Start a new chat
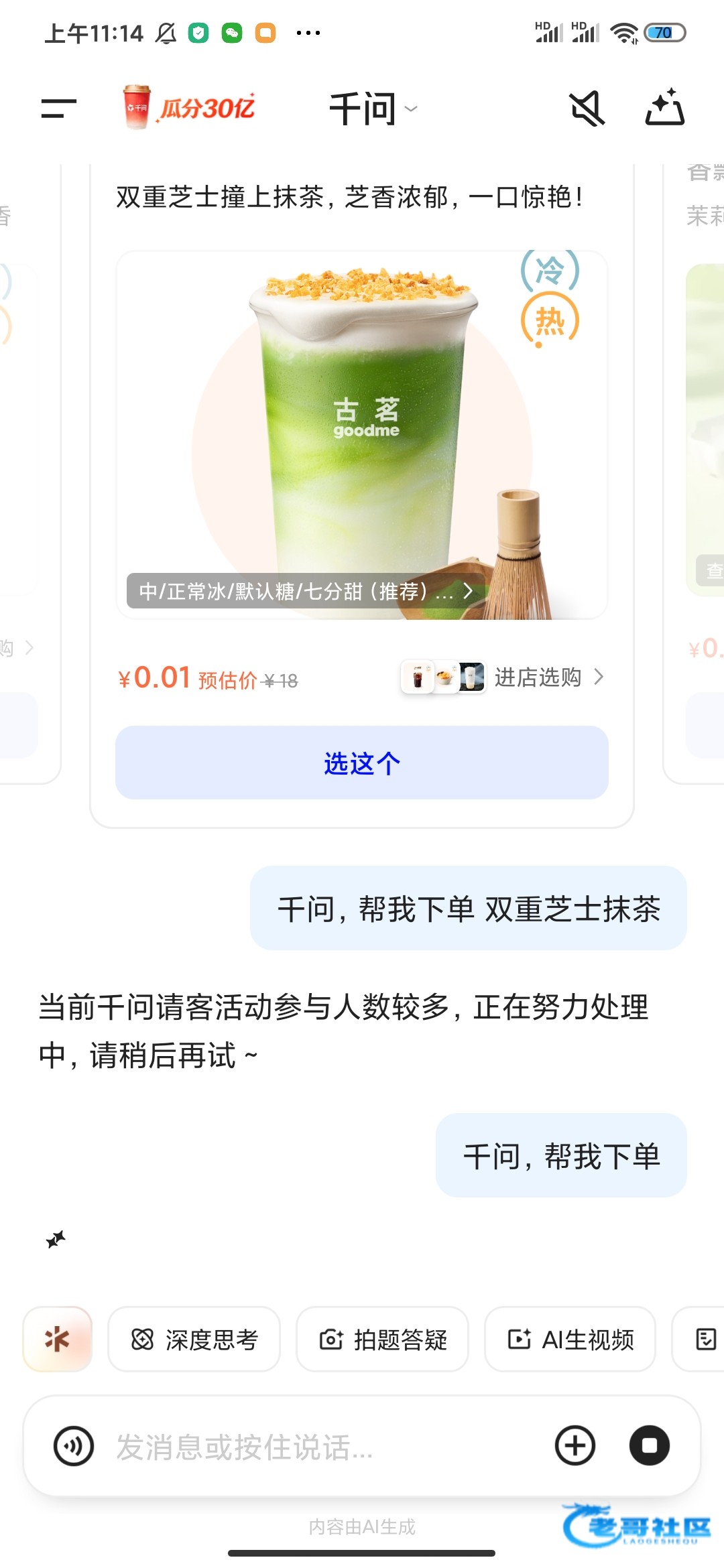The image size is (724, 1568). click(664, 108)
